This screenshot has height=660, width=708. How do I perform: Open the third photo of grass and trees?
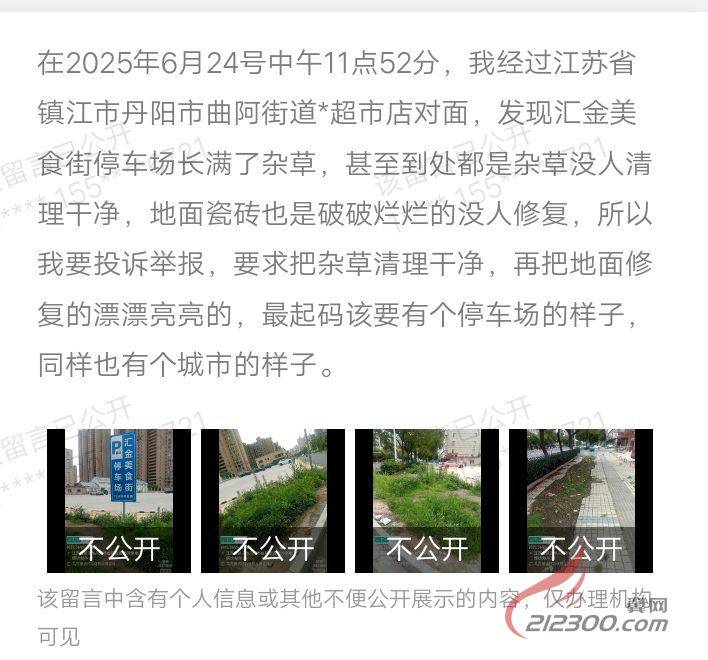click(427, 500)
